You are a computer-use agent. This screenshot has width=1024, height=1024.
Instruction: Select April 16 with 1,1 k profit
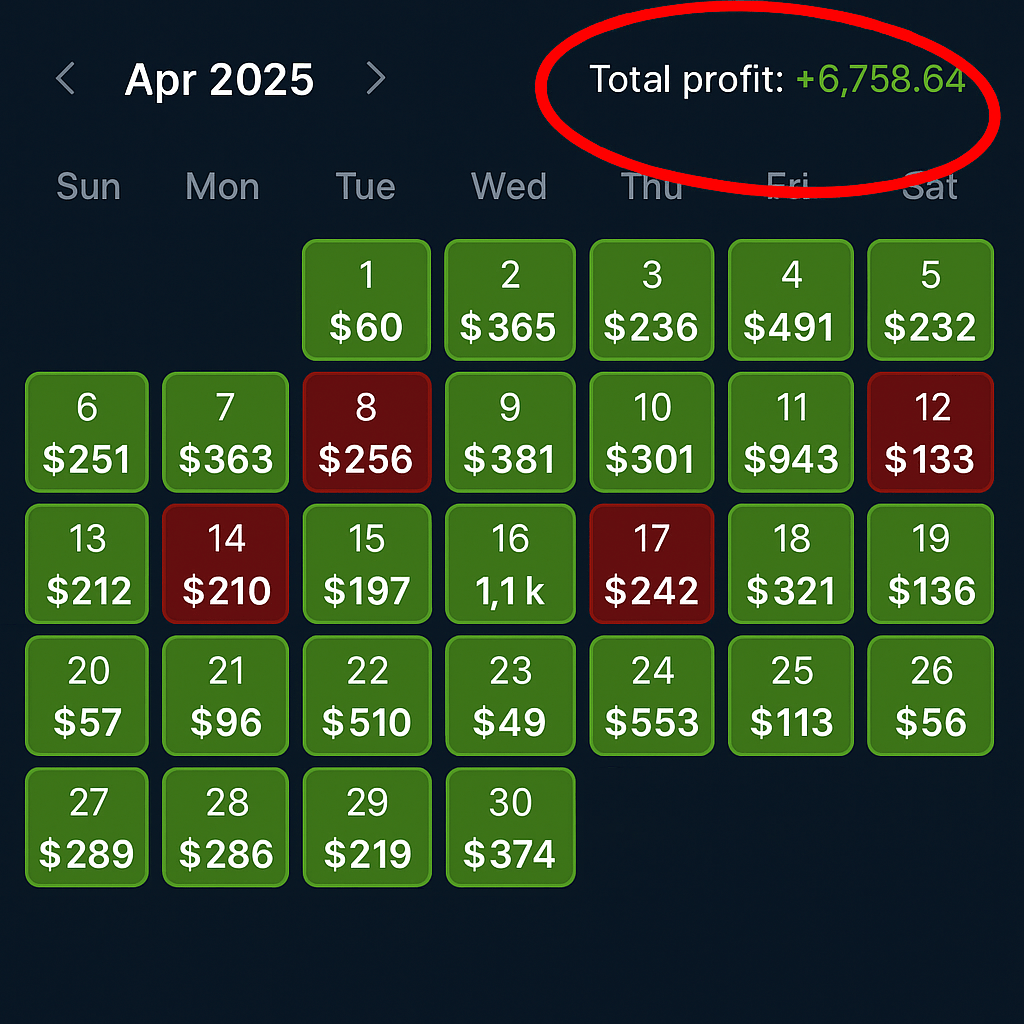[x=510, y=564]
